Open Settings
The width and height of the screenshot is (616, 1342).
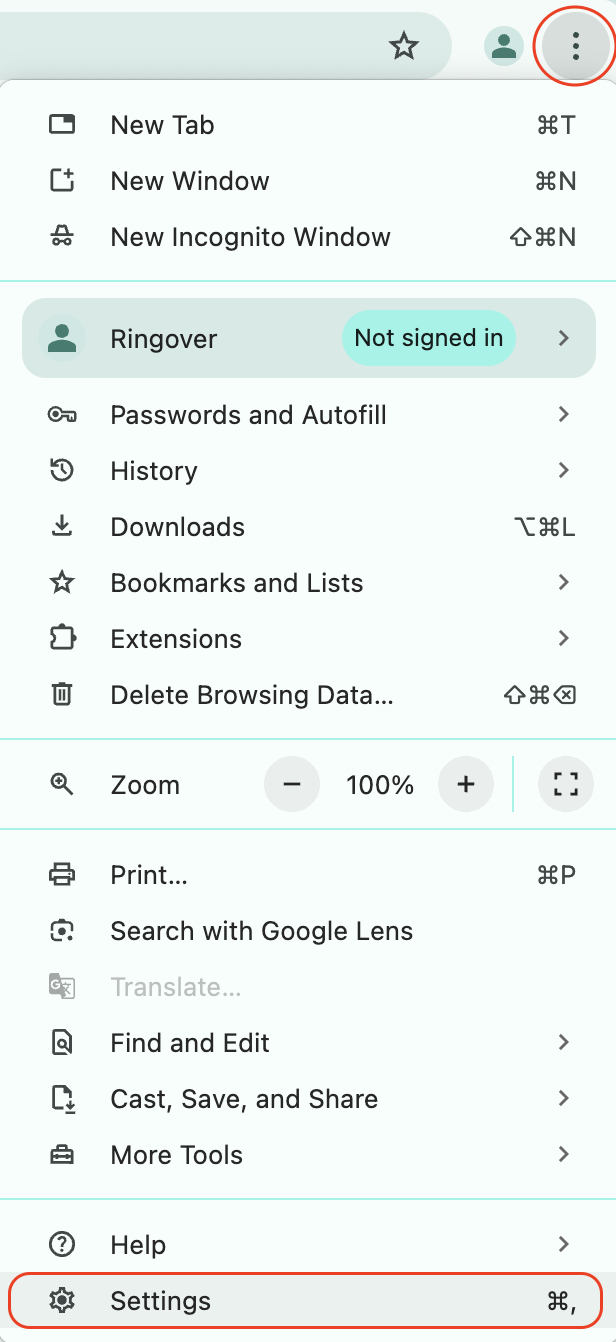point(308,1301)
